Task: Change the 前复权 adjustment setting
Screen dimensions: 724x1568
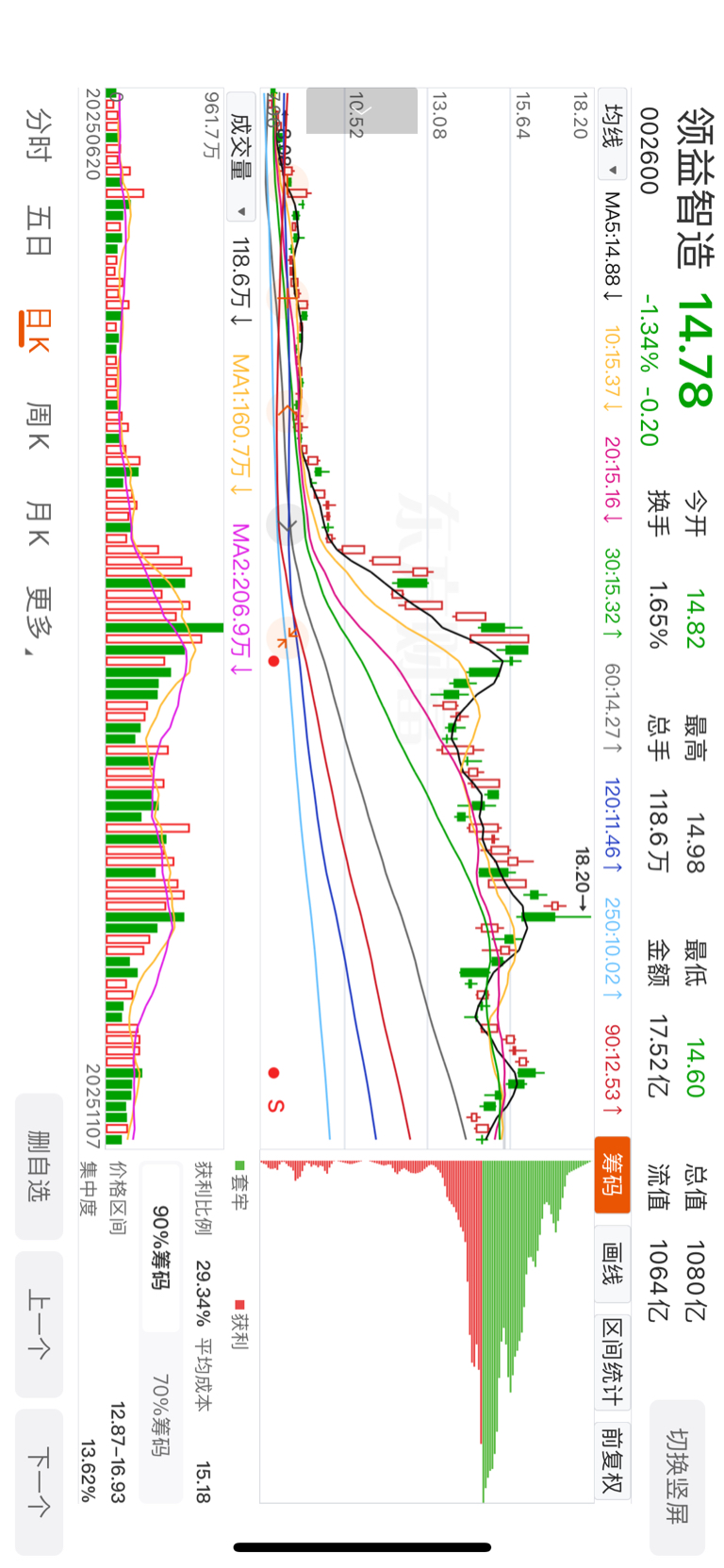Action: (x=612, y=1460)
